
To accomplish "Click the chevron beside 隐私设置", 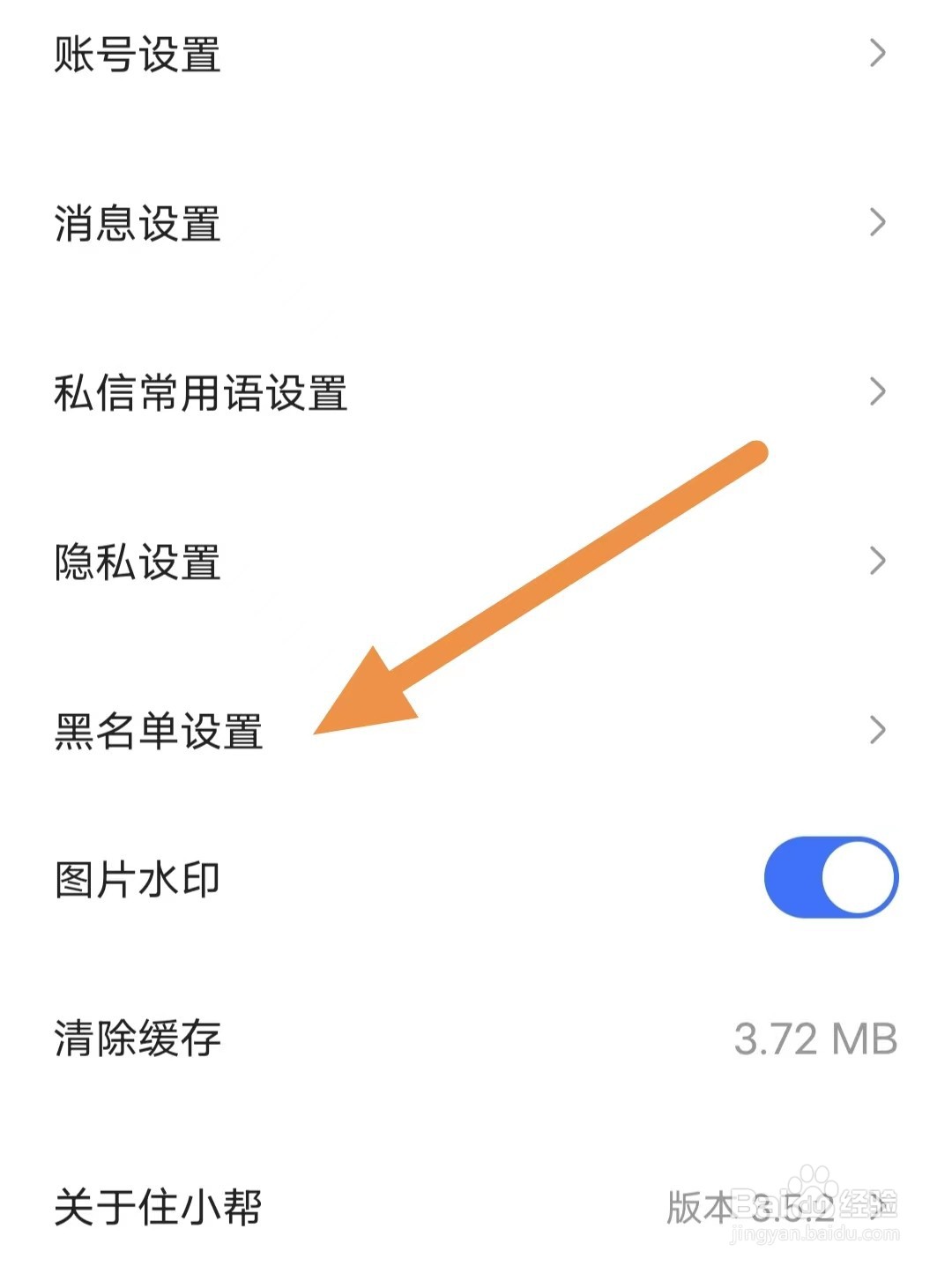I will 878,559.
